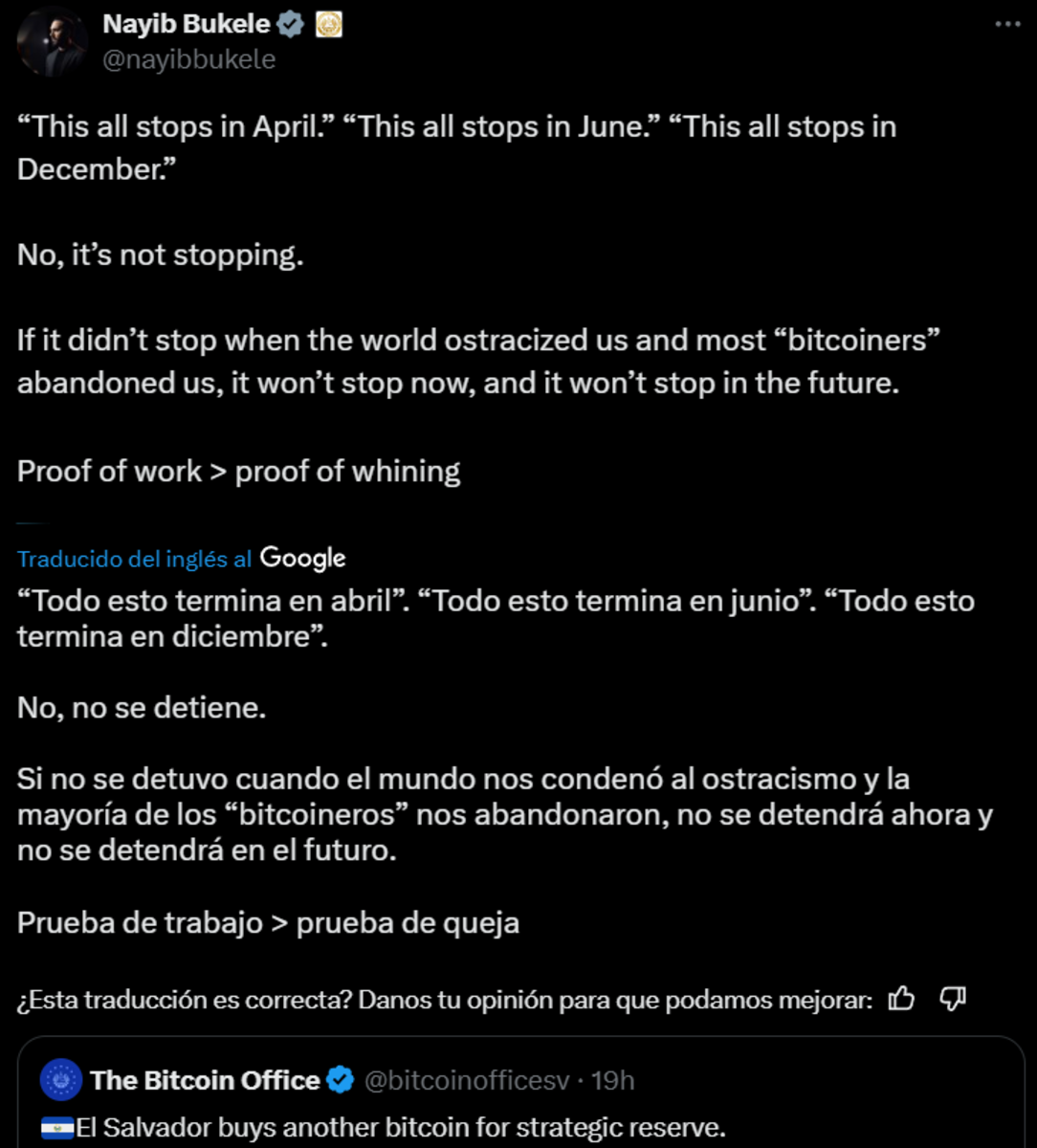1037x1148 pixels.
Task: Open the @bitcoinofficesv profile handle
Action: tap(468, 1079)
